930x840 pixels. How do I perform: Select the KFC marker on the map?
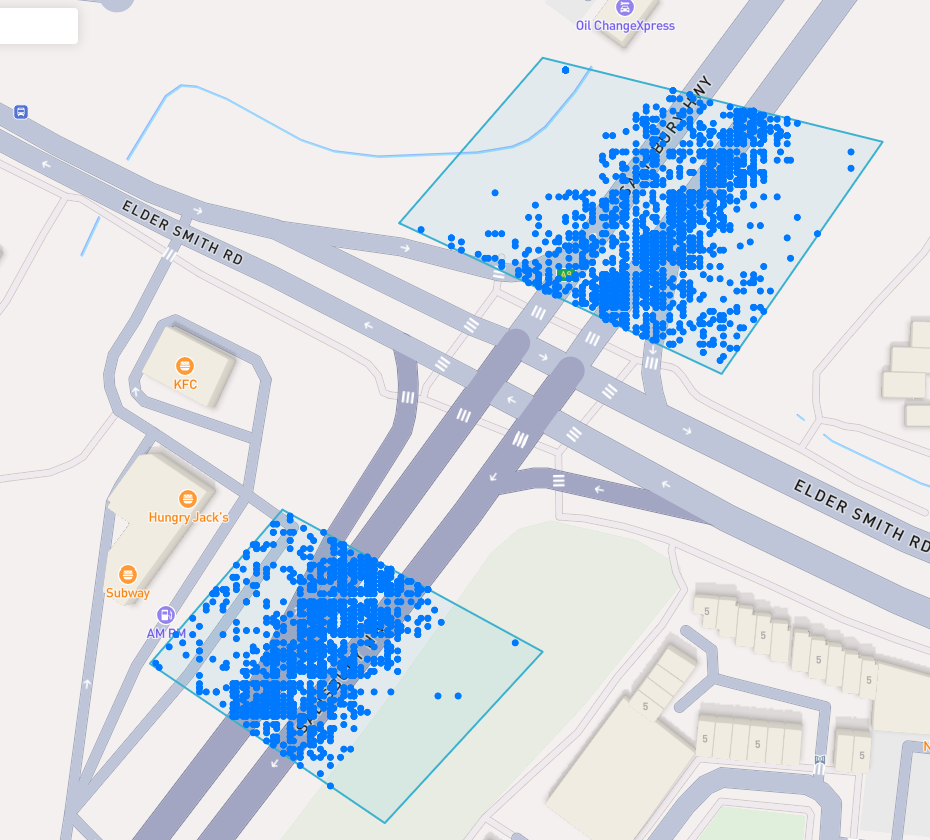(185, 365)
